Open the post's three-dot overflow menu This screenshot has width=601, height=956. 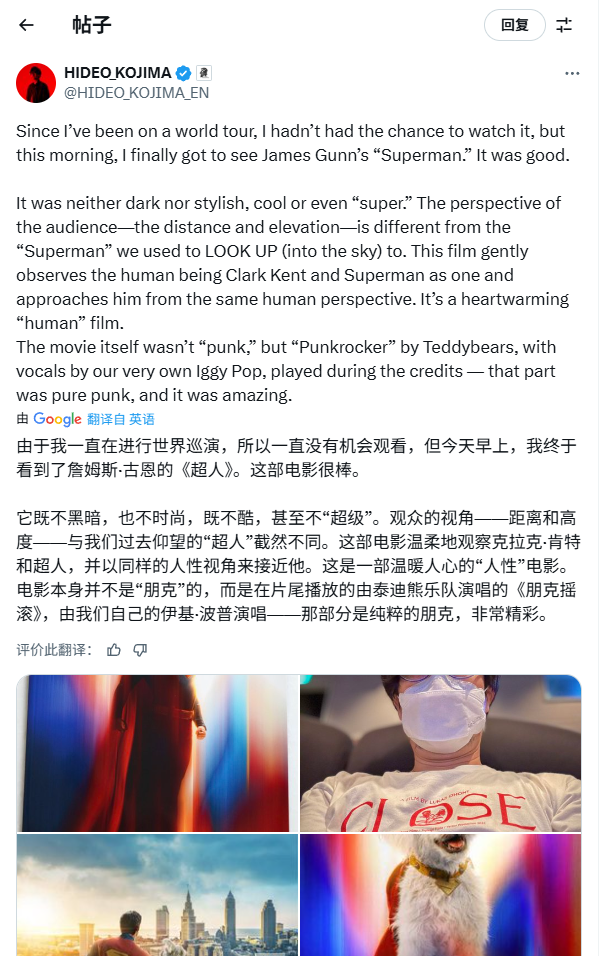(572, 74)
